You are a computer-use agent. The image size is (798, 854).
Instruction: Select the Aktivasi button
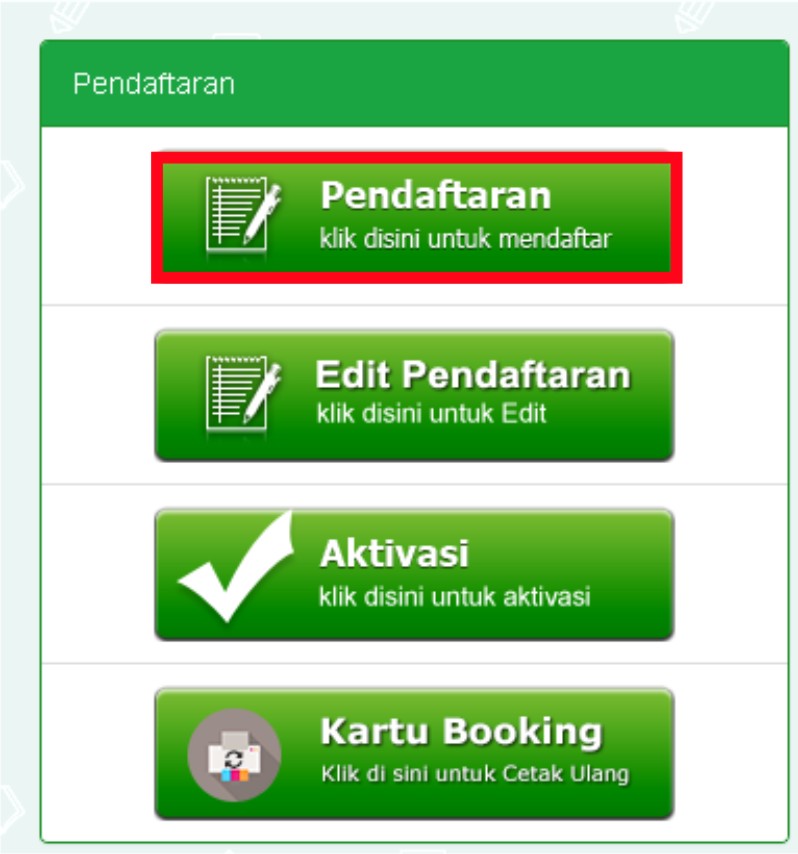pos(413,573)
